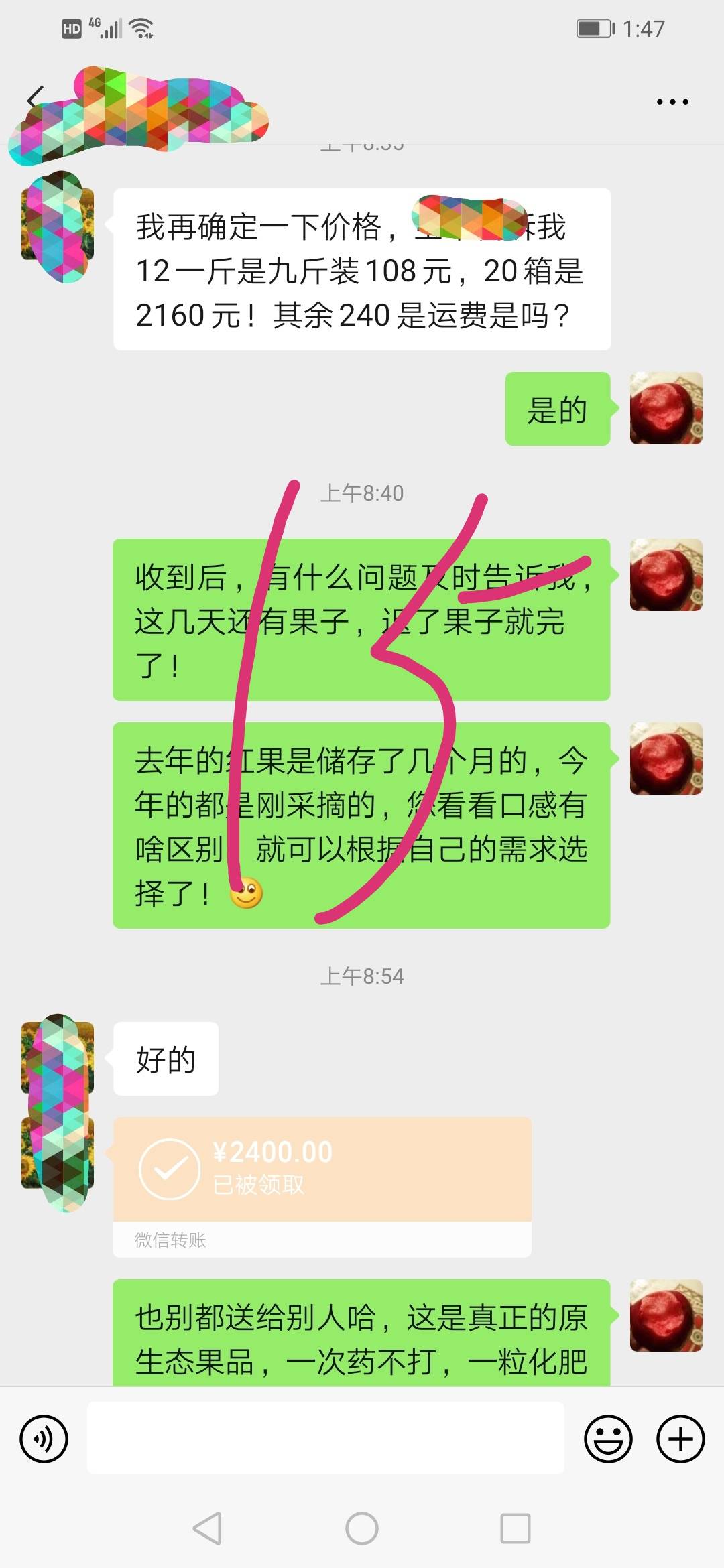Go back using the top-left arrow
724x1568 pixels.
click(34, 100)
